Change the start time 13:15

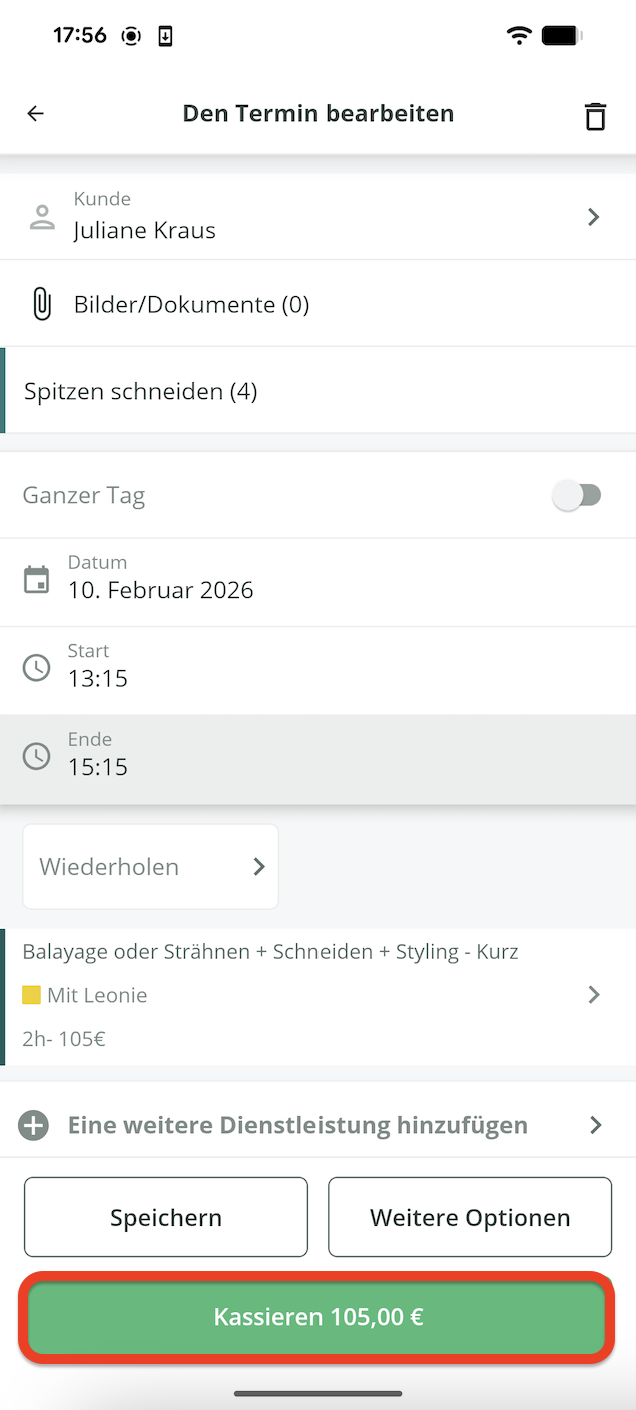click(318, 669)
